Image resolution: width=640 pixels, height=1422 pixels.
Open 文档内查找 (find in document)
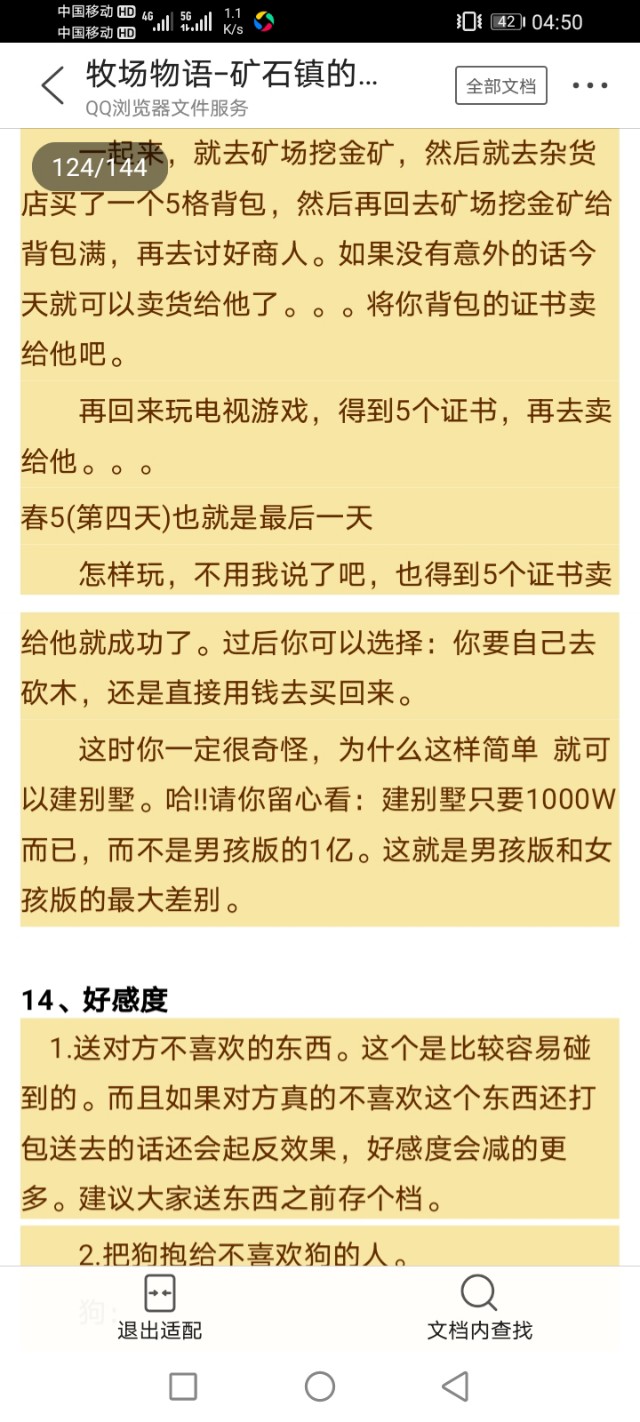(x=480, y=1308)
